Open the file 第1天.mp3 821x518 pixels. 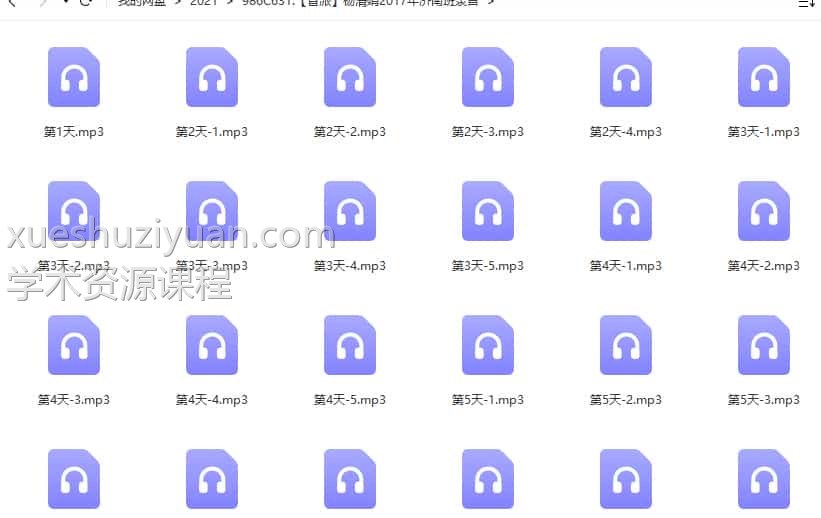pyautogui.click(x=74, y=78)
